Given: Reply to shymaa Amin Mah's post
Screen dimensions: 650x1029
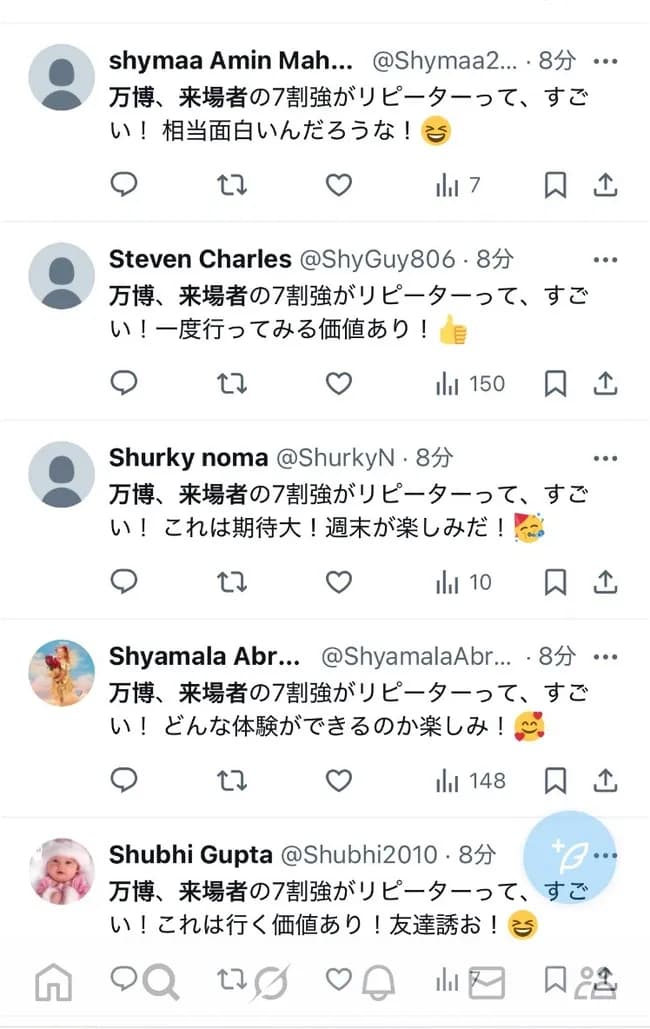Looking at the screenshot, I should (123, 185).
